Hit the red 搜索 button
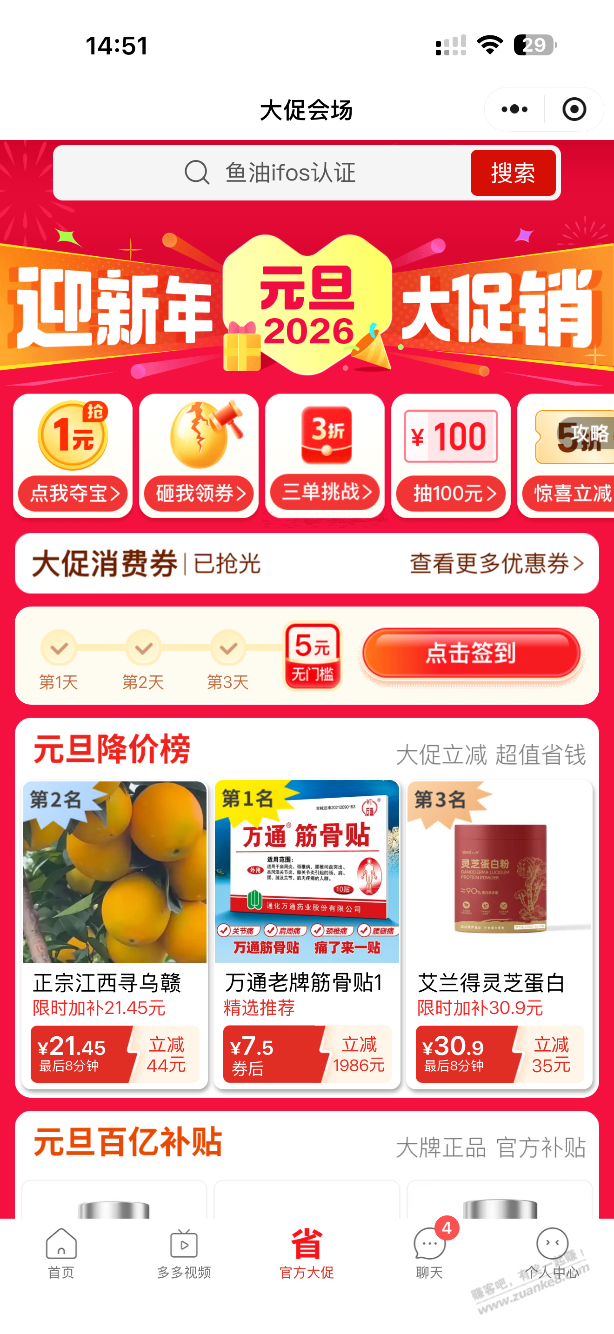The height and width of the screenshot is (1334, 614). coord(512,173)
